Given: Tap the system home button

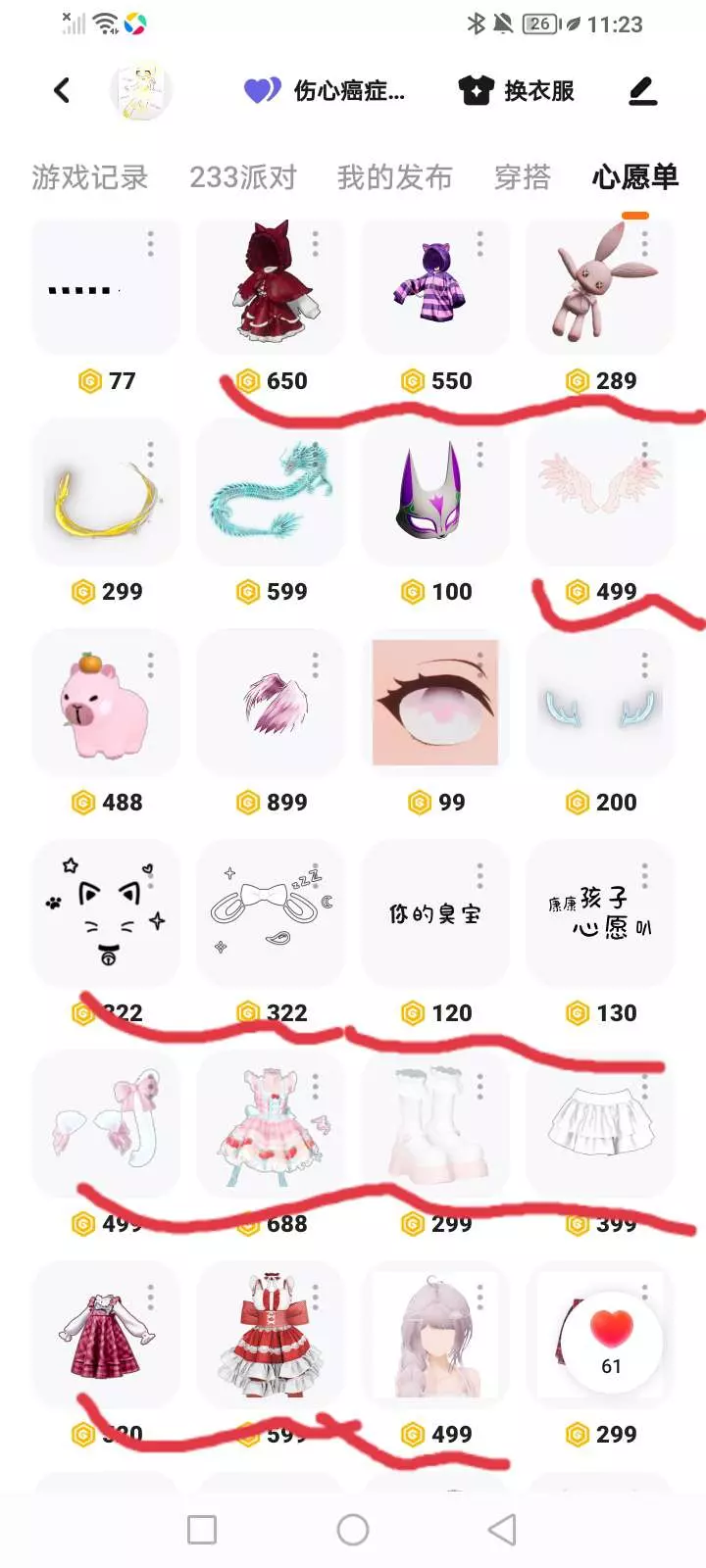Looking at the screenshot, I should pos(353,1530).
